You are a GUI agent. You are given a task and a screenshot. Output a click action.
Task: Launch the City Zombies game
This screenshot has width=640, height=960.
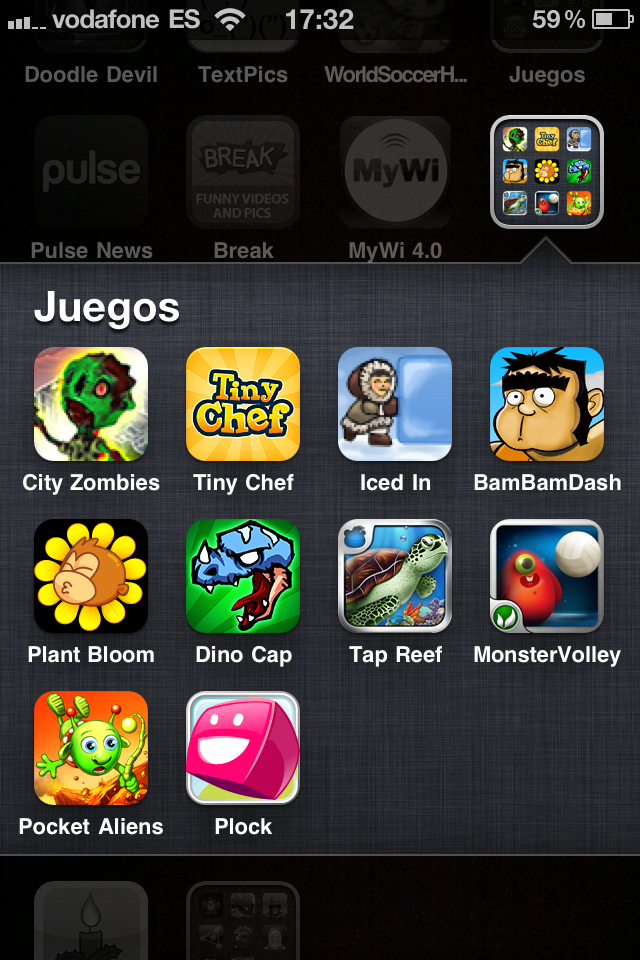click(x=91, y=404)
